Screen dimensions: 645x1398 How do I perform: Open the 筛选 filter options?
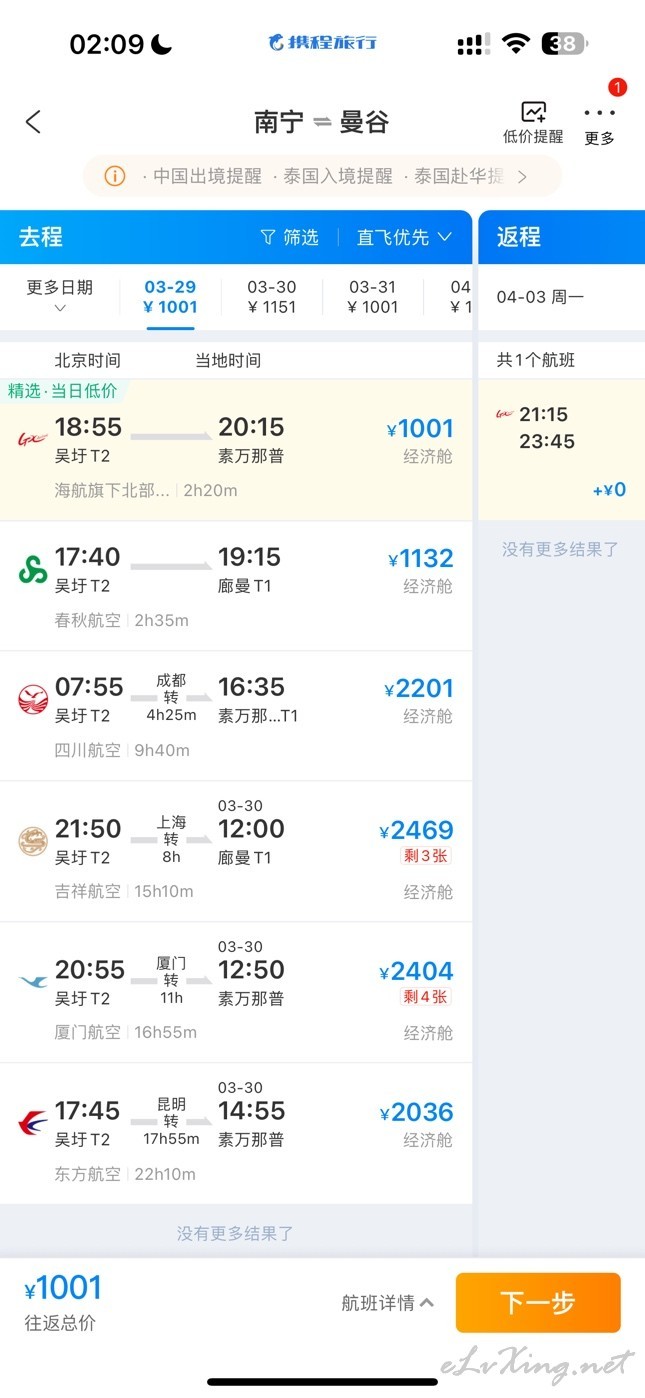(289, 237)
